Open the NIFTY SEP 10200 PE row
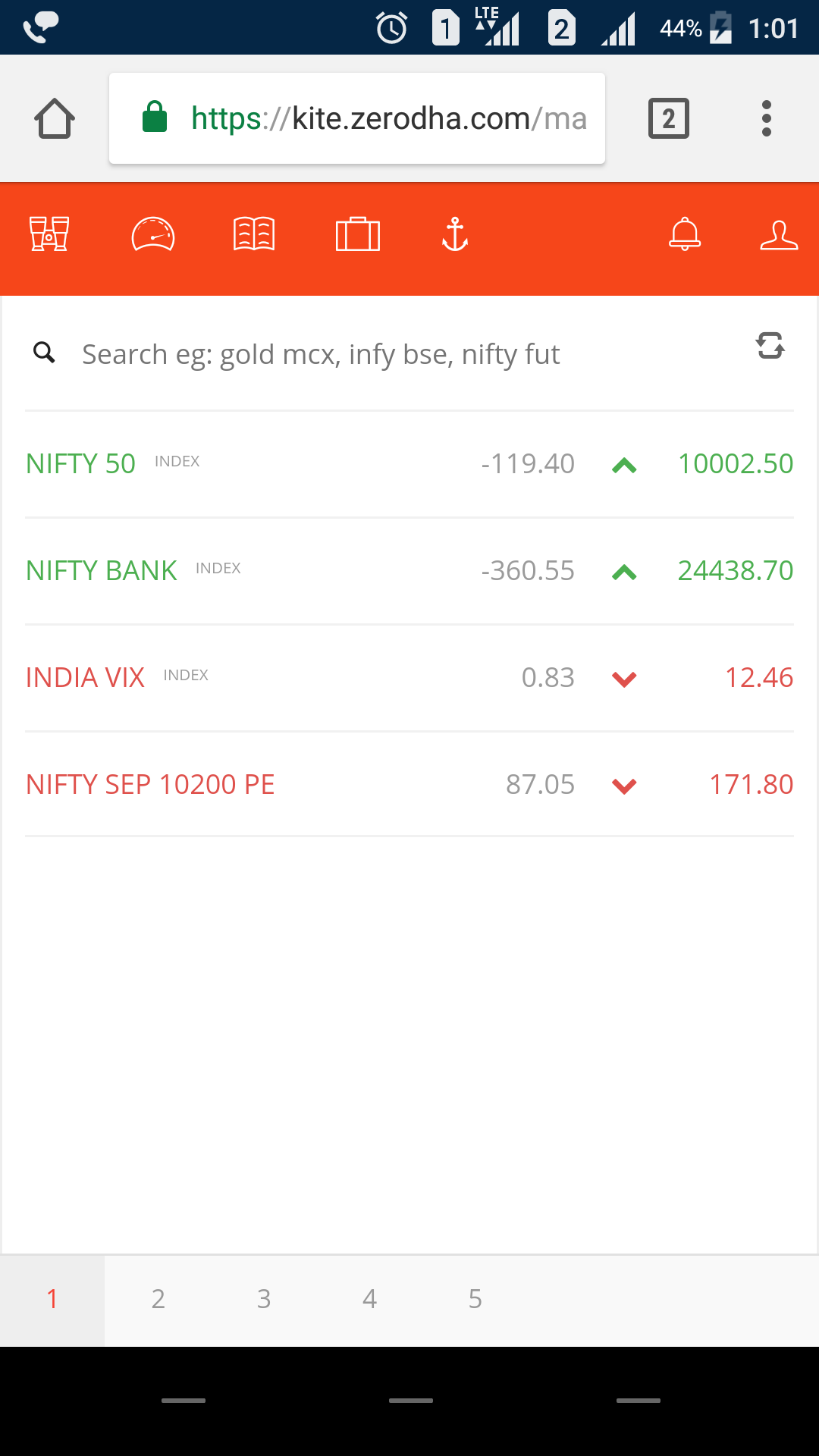The height and width of the screenshot is (1456, 819). point(409,785)
